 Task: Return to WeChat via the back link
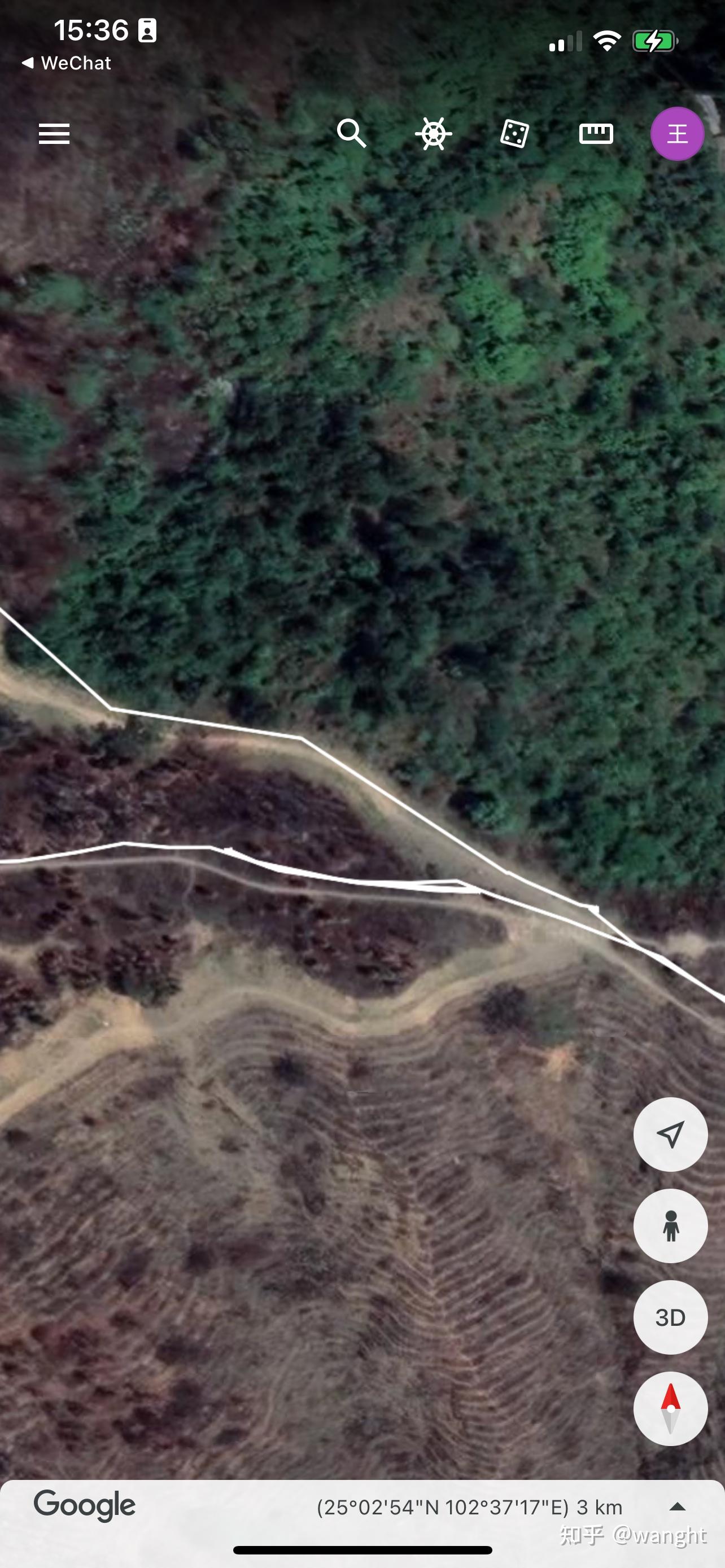click(67, 63)
